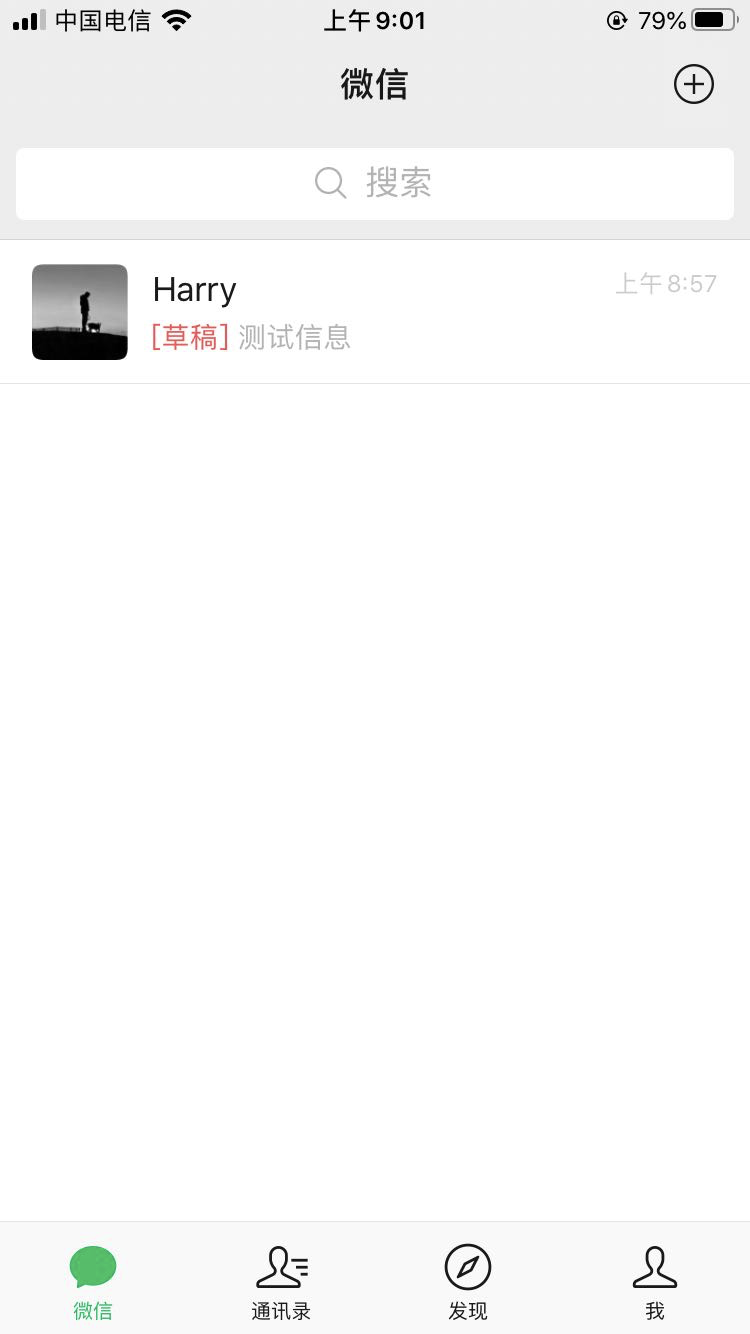Image resolution: width=750 pixels, height=1334 pixels.
Task: Open the chat with Harry
Action: pos(375,312)
